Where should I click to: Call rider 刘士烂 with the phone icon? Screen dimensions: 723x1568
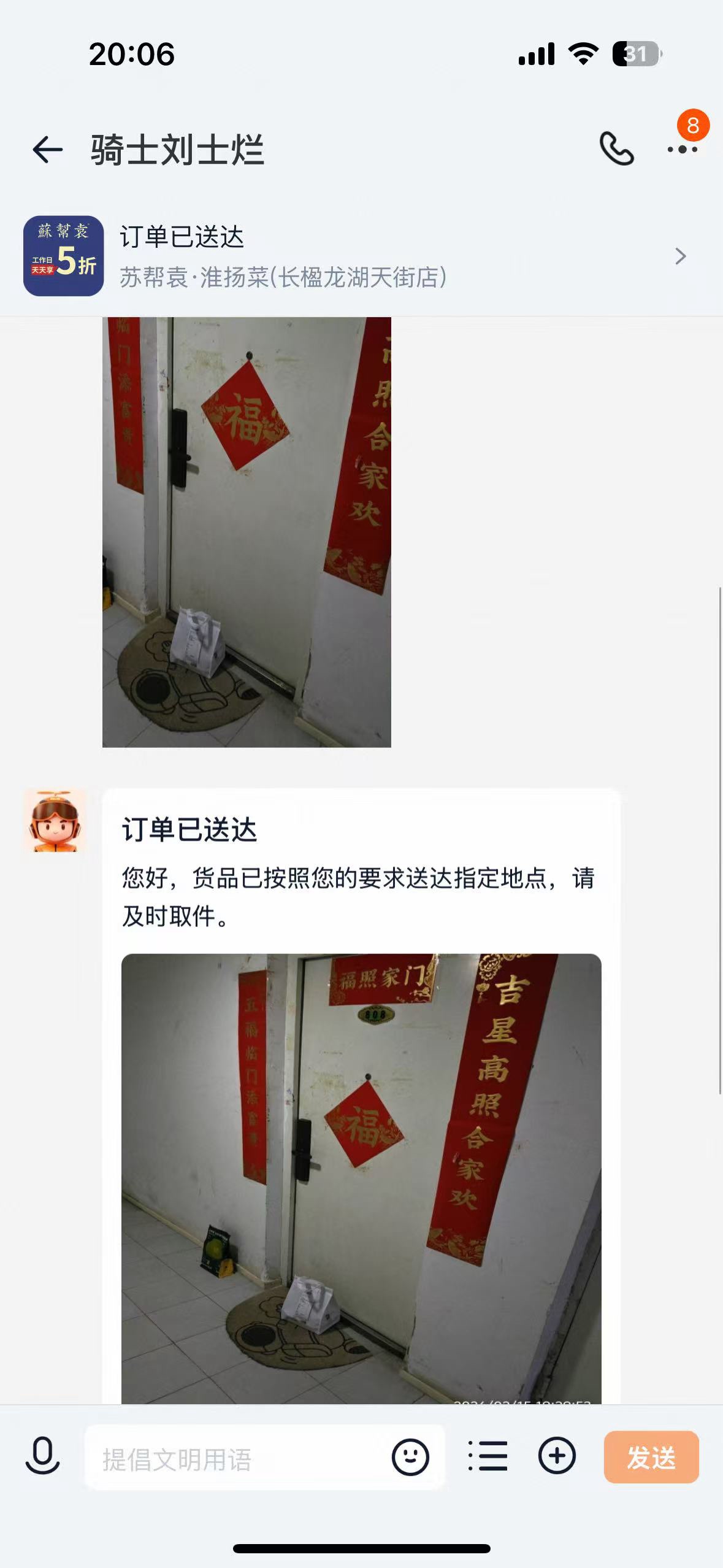(x=616, y=149)
